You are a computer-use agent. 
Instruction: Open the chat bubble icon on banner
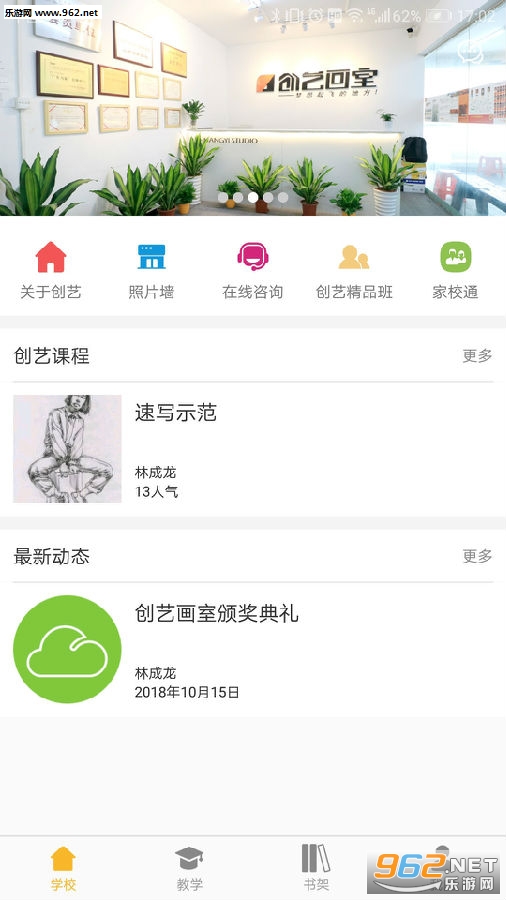coord(470,53)
